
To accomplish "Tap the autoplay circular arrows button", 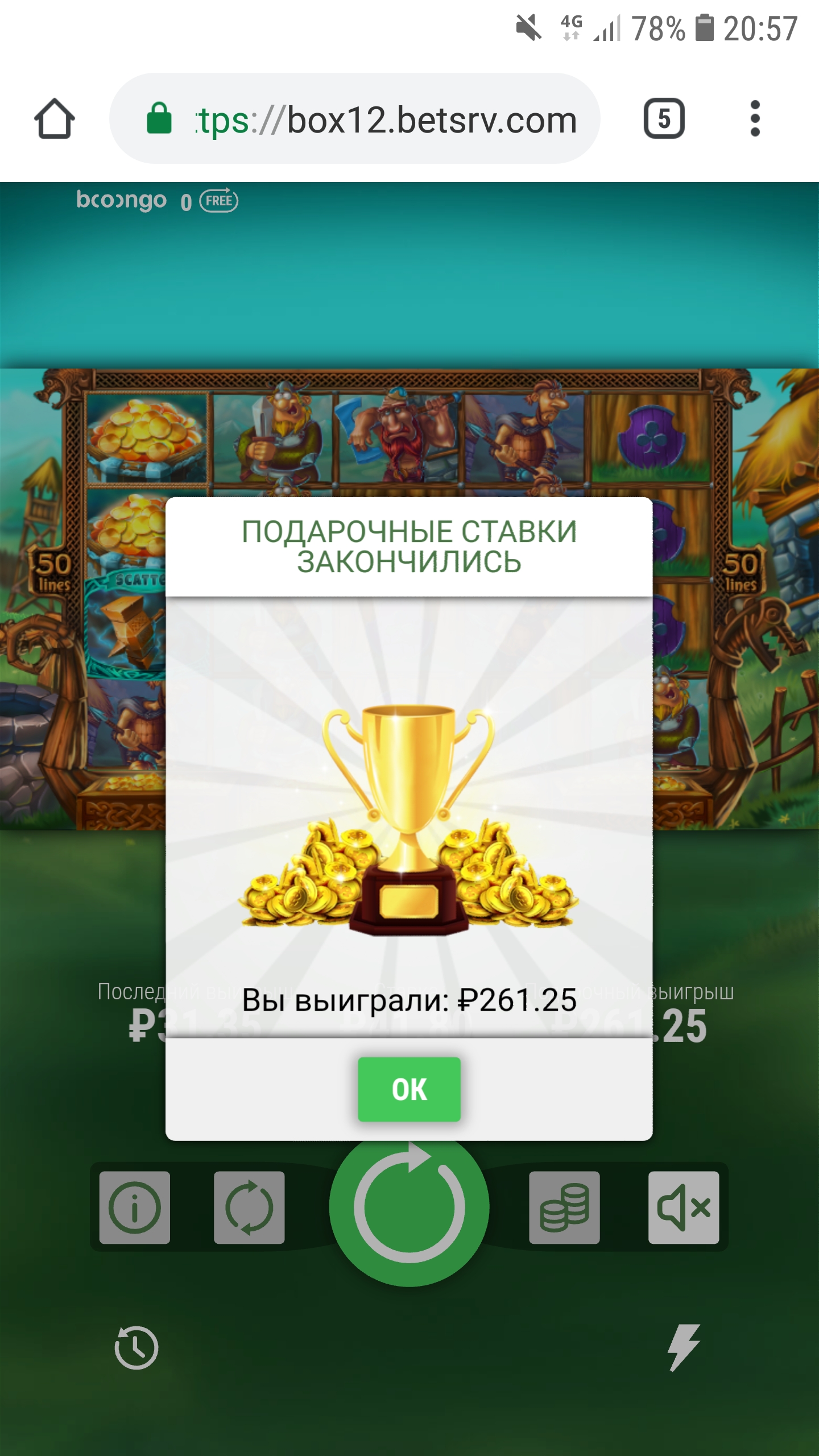I will click(249, 1207).
